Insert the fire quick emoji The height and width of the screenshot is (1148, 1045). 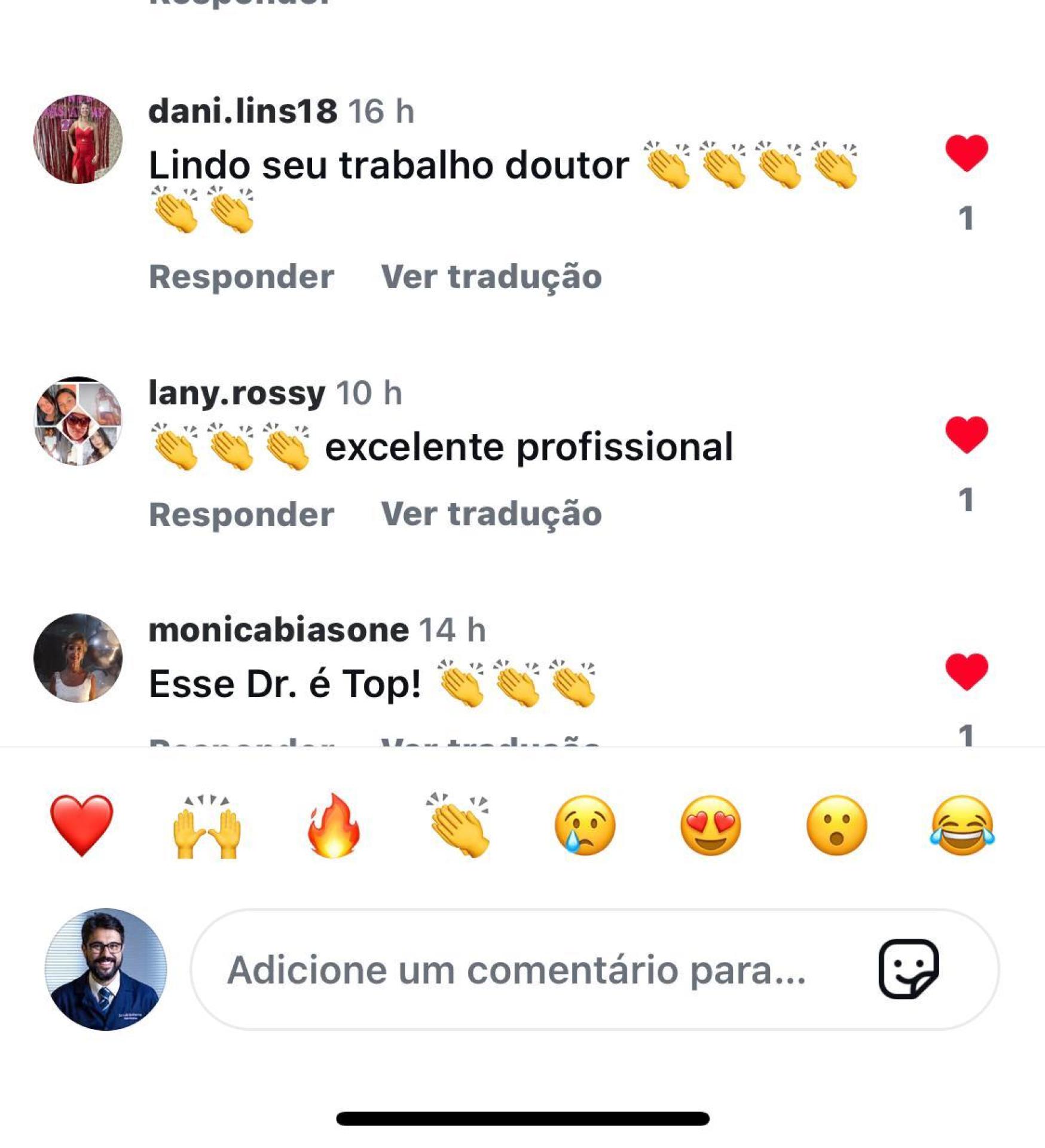coord(334,826)
